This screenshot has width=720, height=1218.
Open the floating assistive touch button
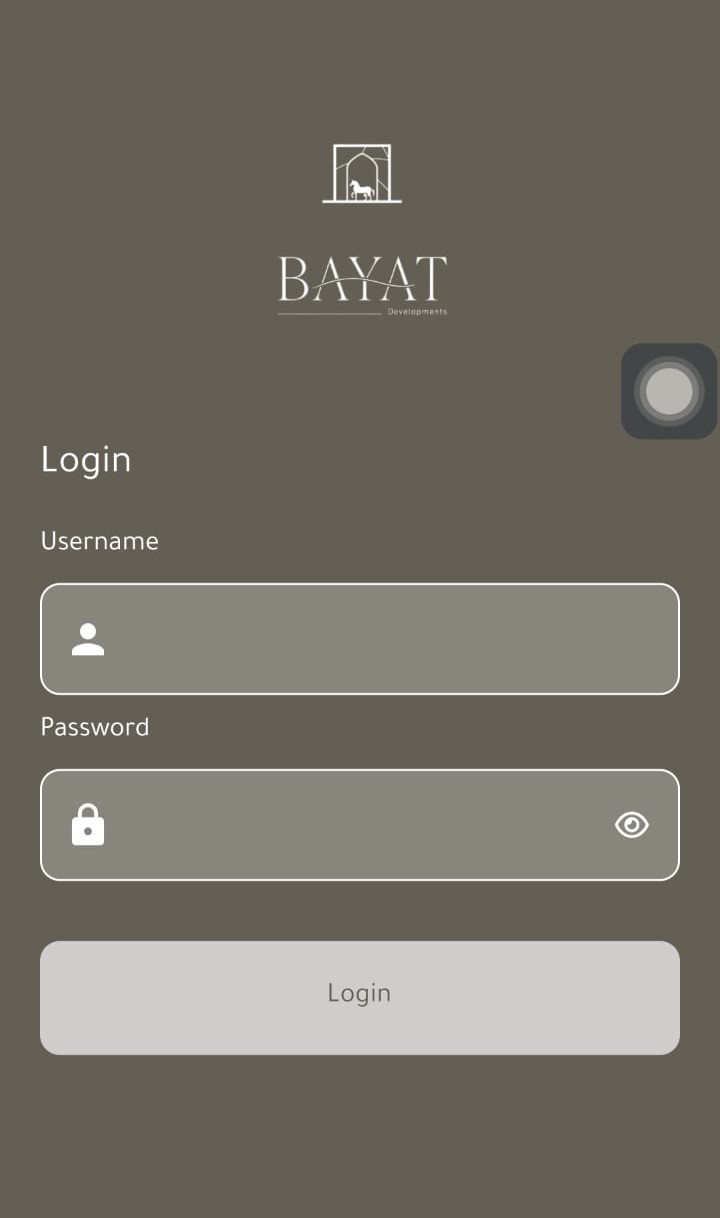pyautogui.click(x=669, y=391)
